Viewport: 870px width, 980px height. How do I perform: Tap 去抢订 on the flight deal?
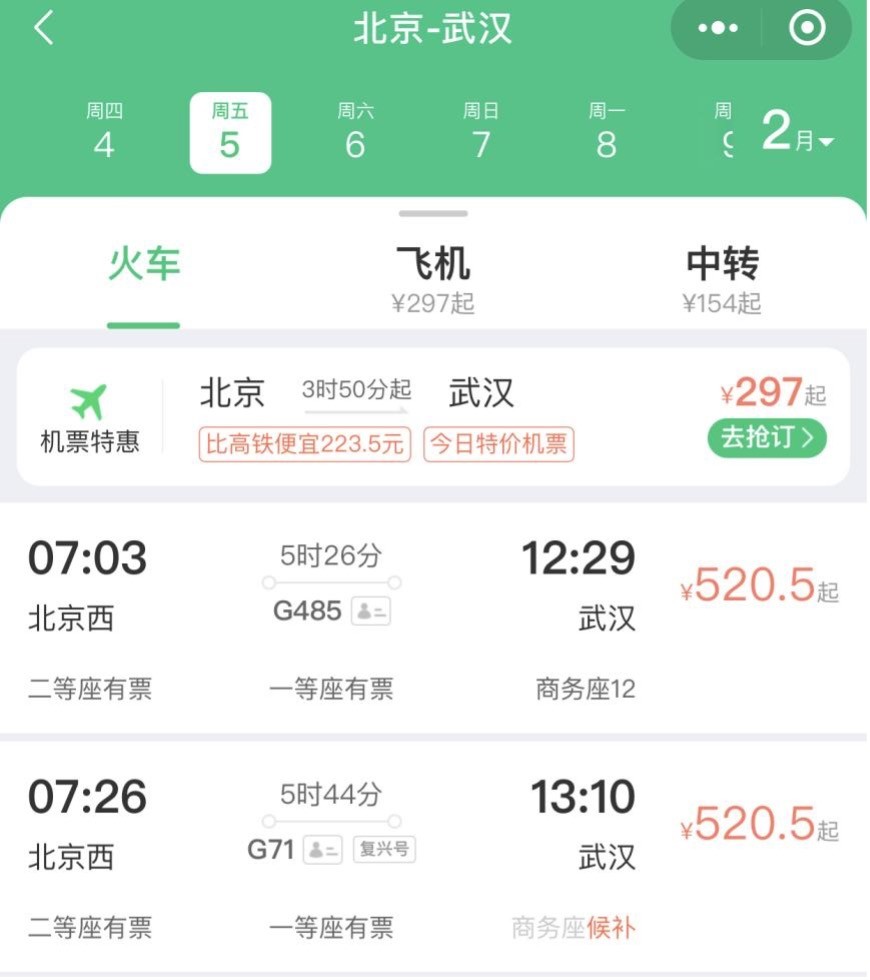click(767, 438)
